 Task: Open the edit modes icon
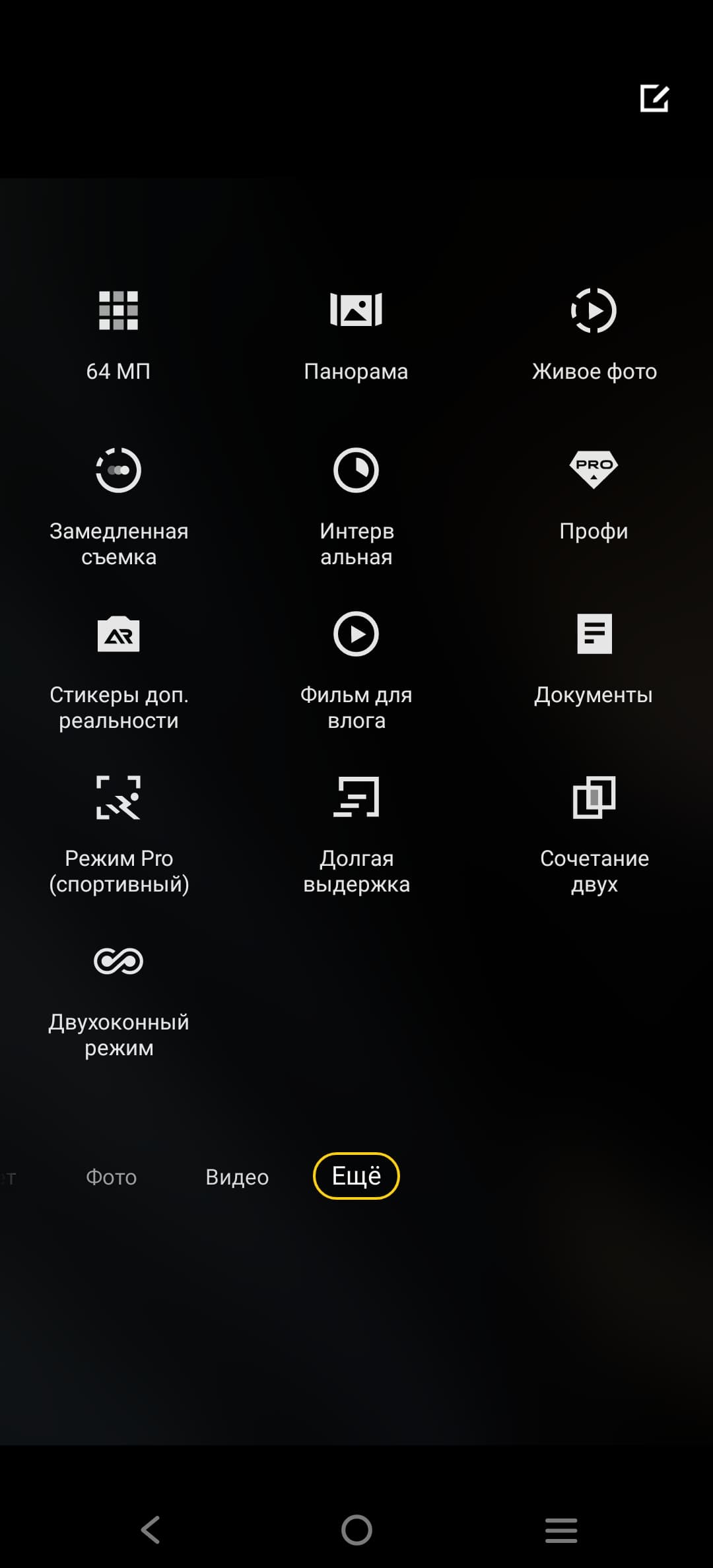tap(654, 98)
